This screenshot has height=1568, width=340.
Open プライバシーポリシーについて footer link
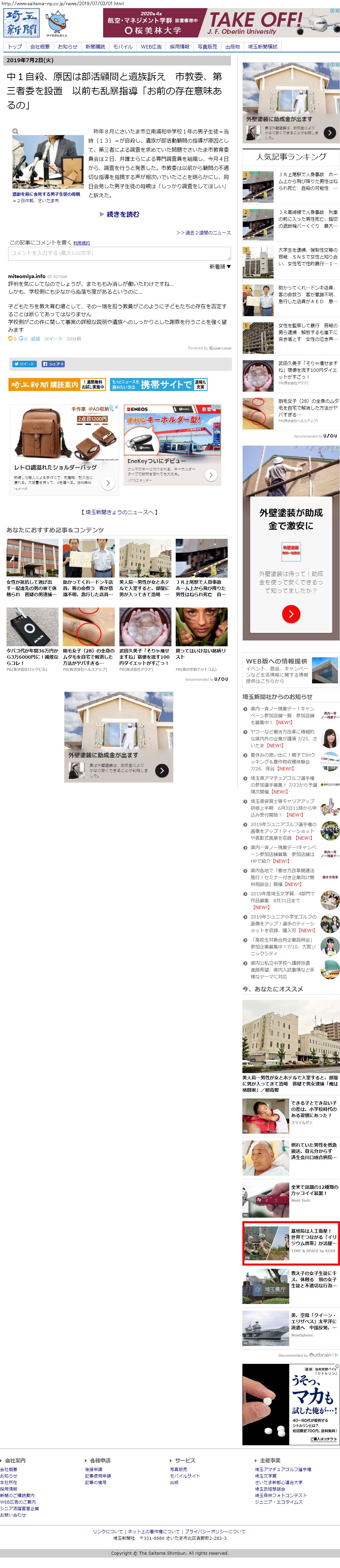pos(215,1531)
